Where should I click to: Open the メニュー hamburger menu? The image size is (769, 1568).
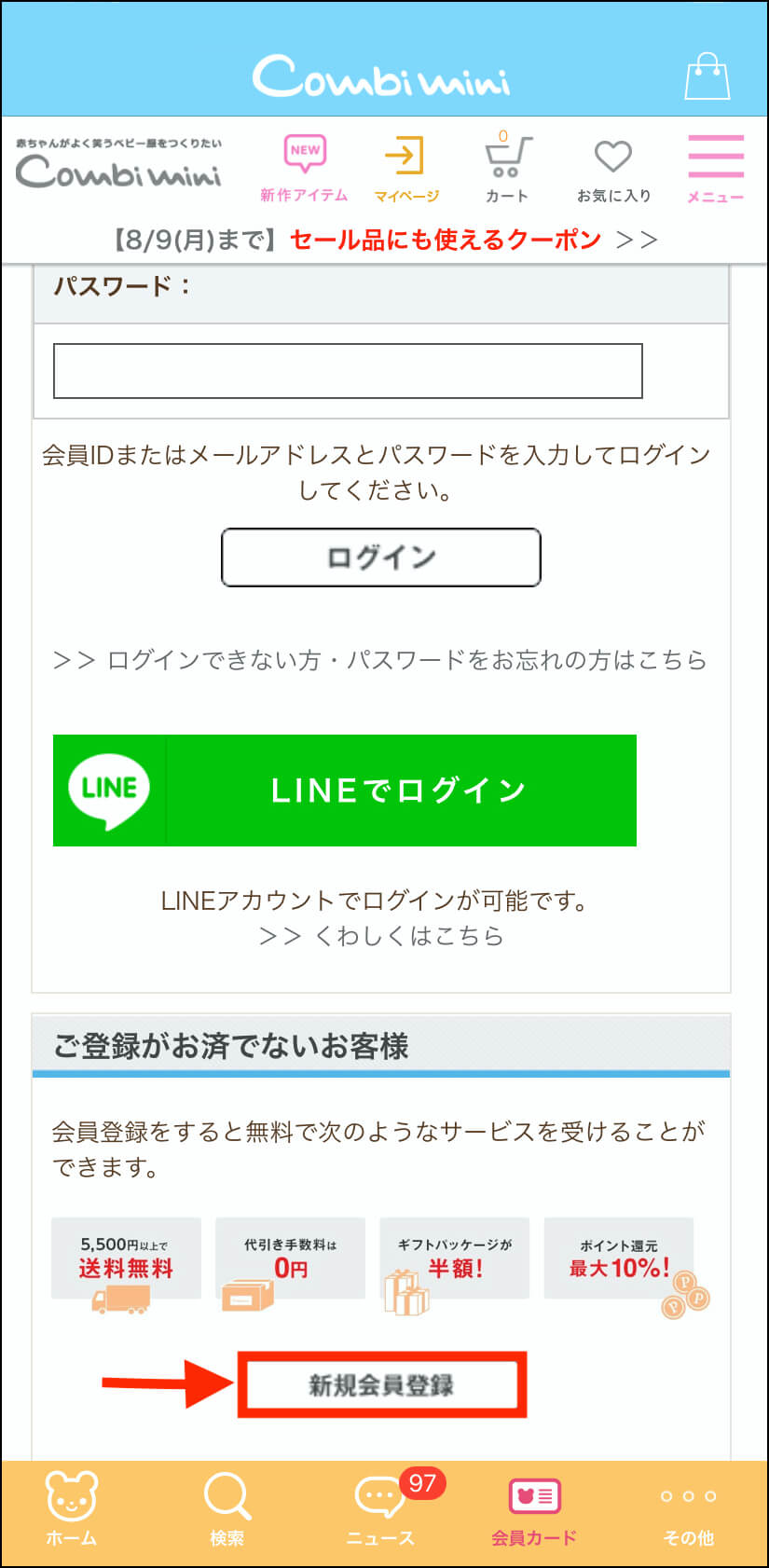point(716,168)
